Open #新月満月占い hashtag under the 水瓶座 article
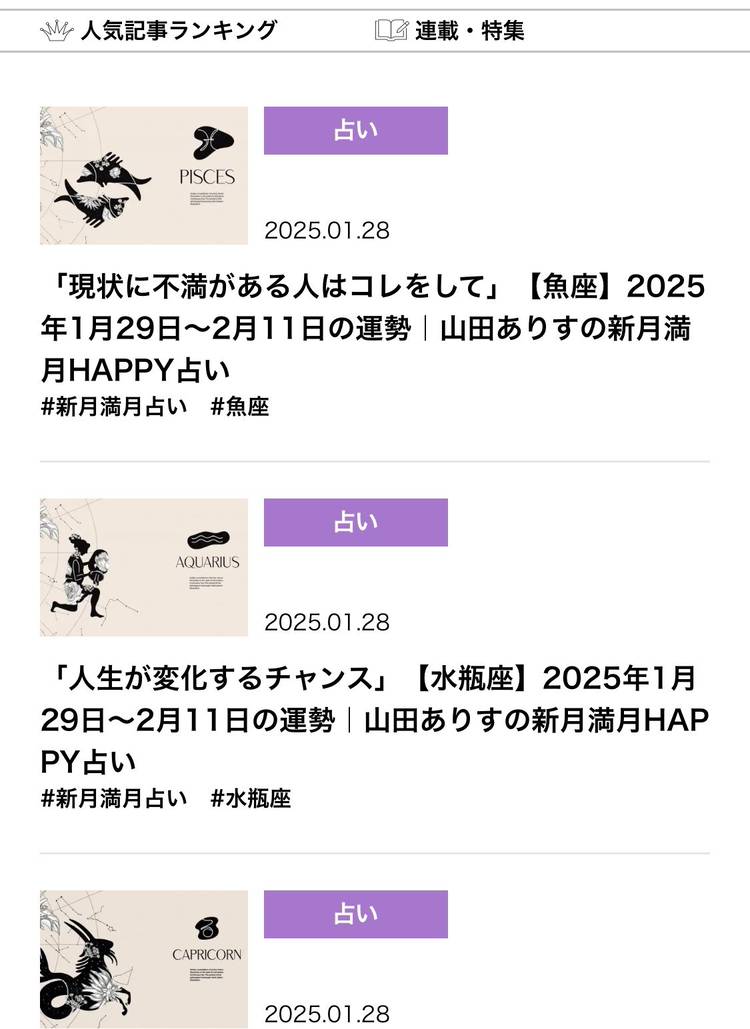 114,798
